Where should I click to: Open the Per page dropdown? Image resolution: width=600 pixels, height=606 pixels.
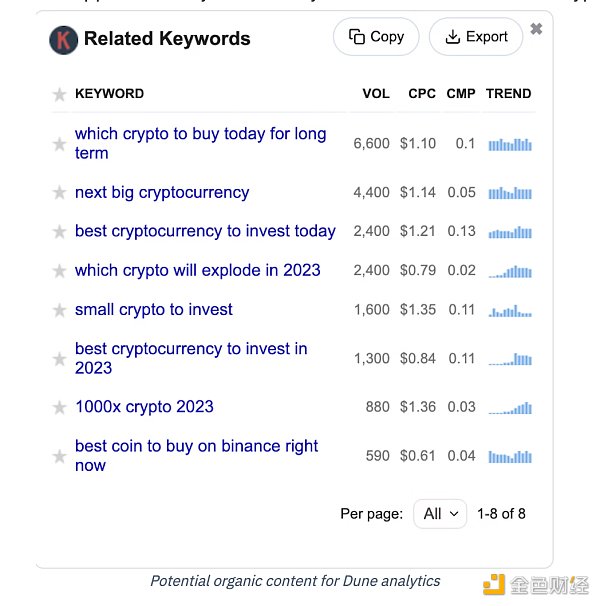point(439,513)
